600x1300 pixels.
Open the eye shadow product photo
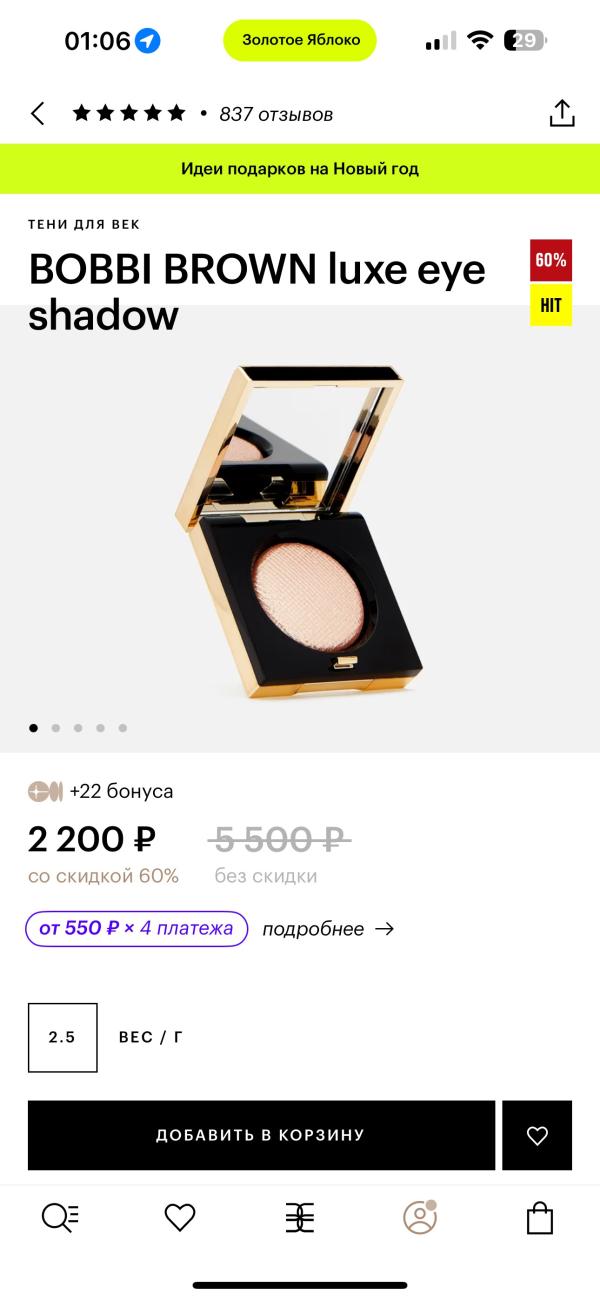tap(300, 520)
